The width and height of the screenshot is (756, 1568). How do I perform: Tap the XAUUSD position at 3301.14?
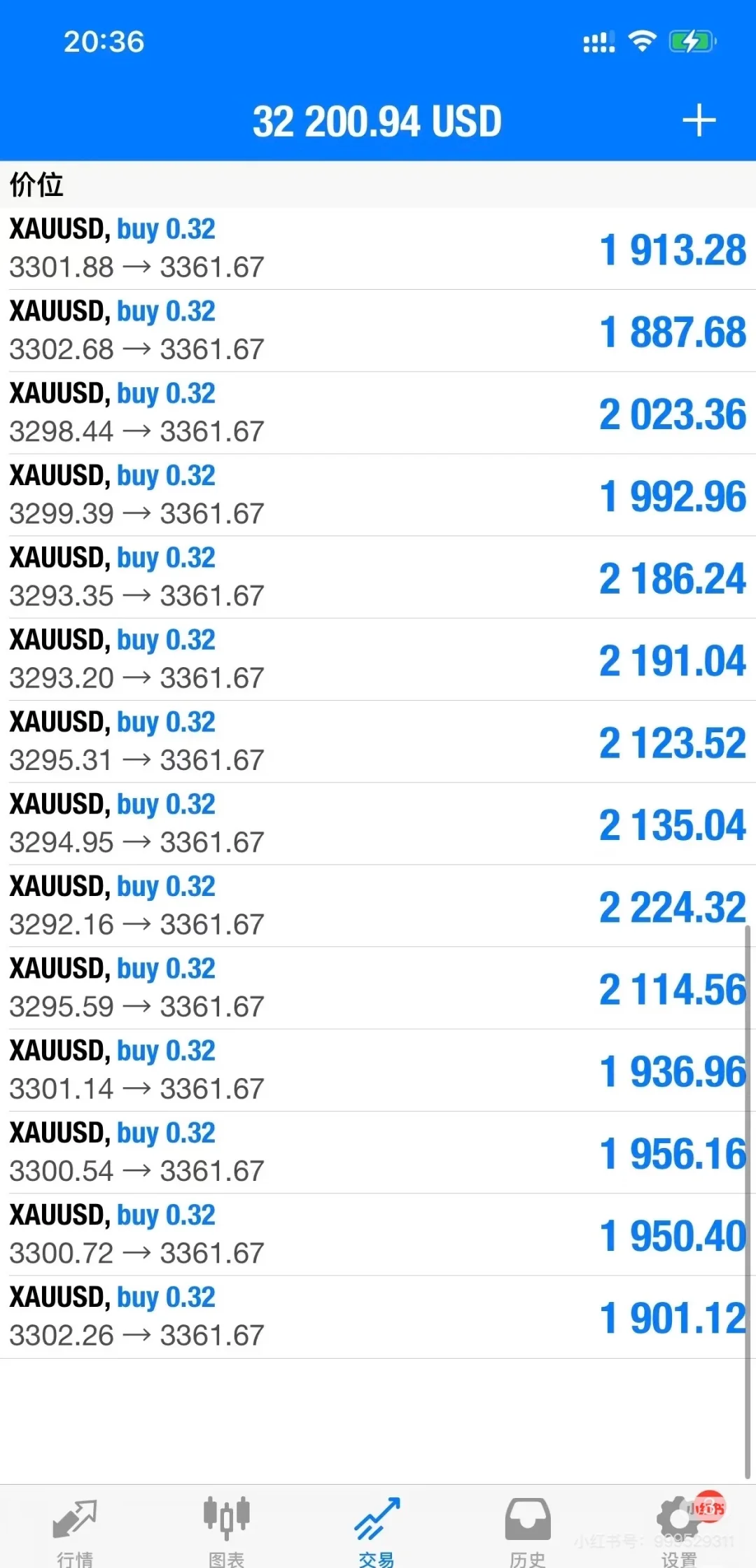pyautogui.click(x=378, y=1070)
